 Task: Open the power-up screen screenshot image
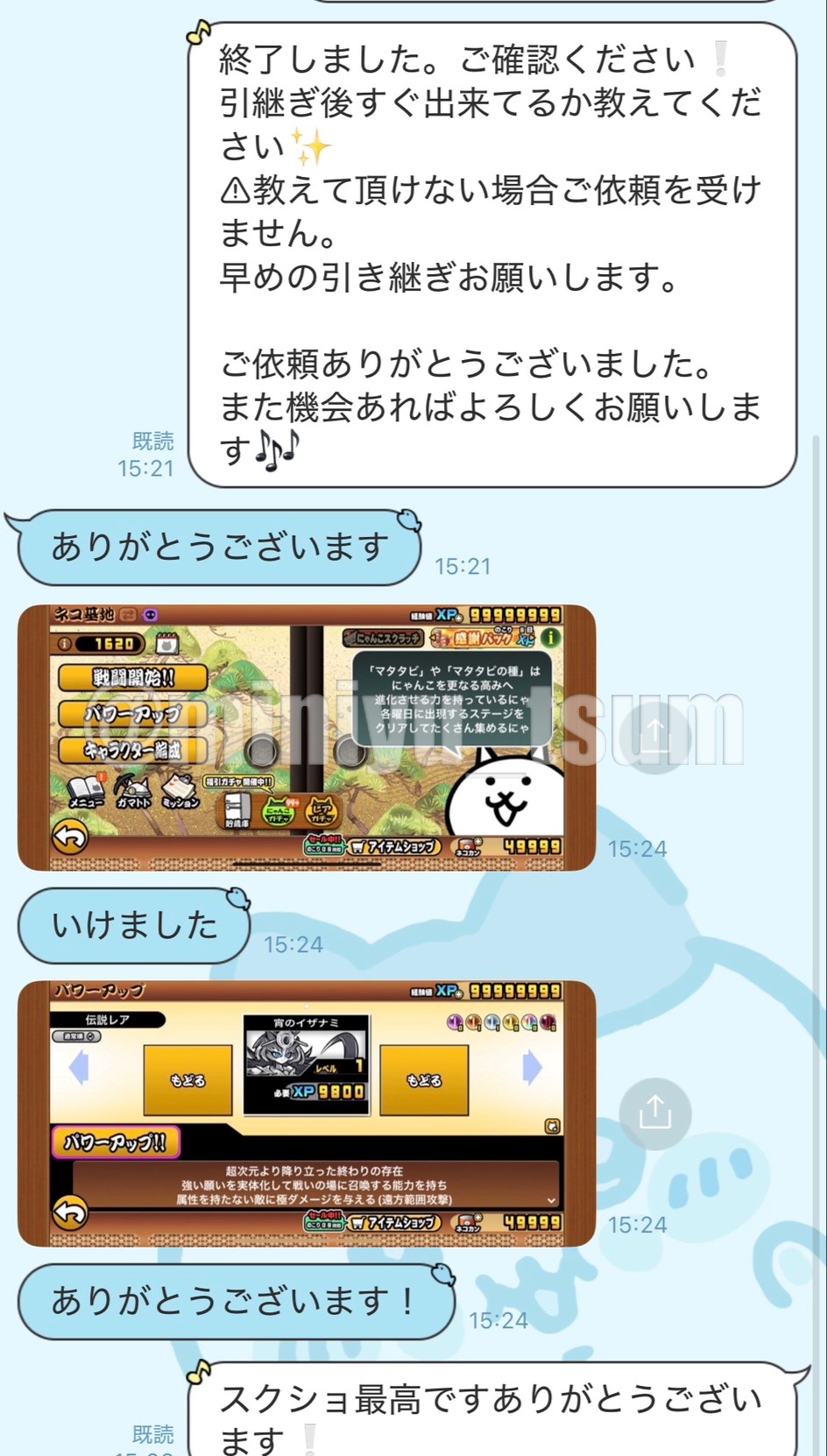pos(307,1113)
